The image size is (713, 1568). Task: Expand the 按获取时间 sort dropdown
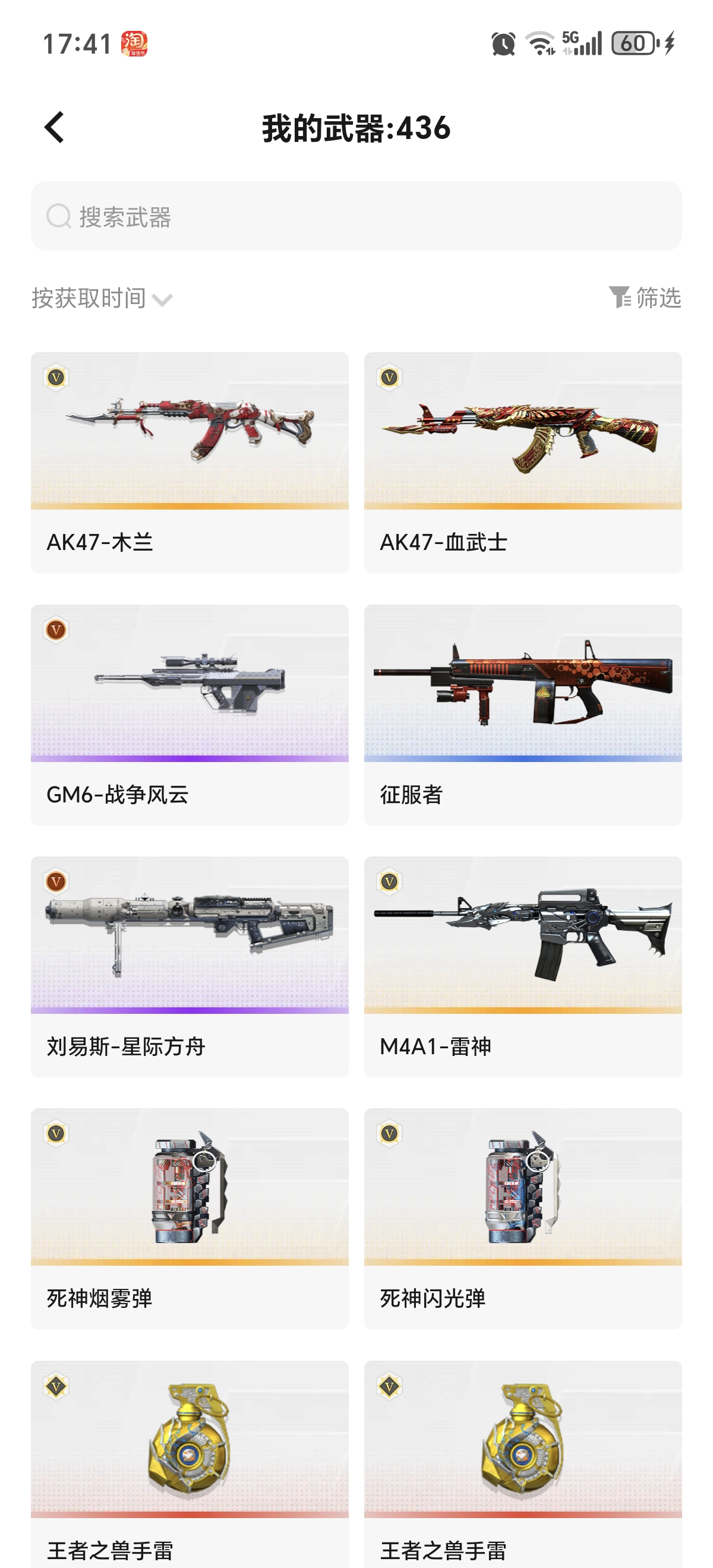[102, 298]
